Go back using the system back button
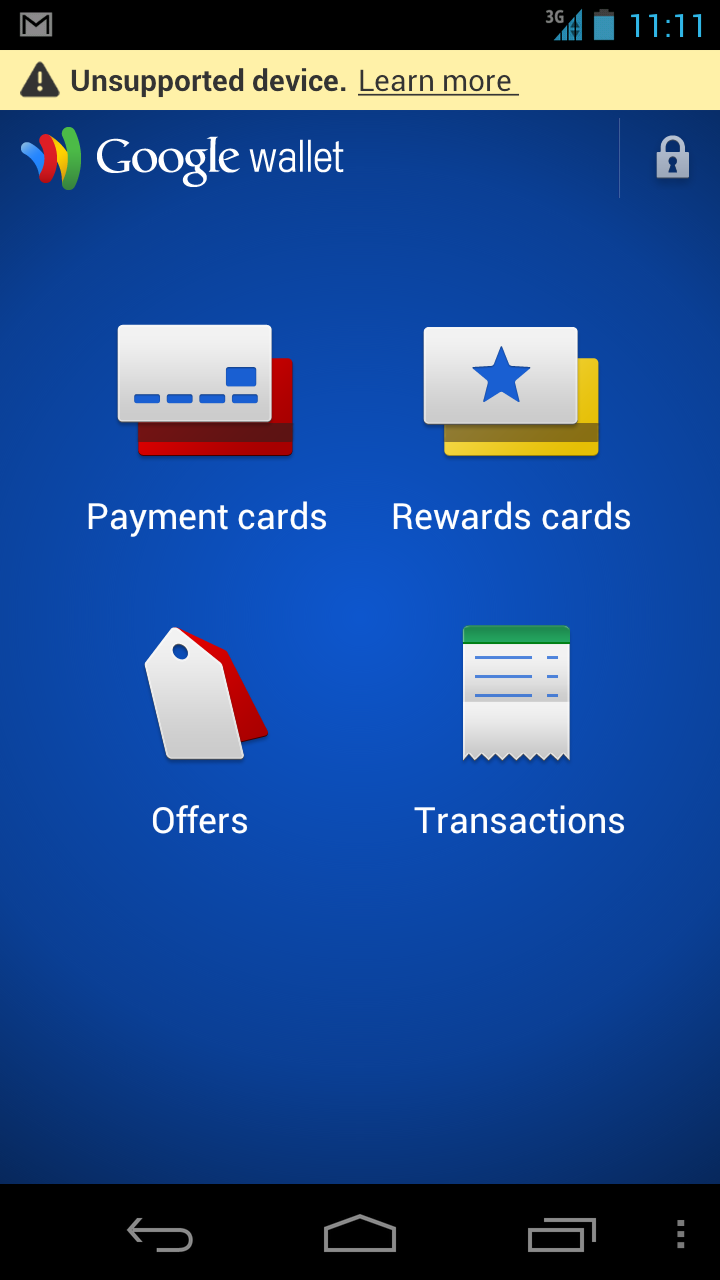This screenshot has height=1280, width=720. tap(160, 1234)
